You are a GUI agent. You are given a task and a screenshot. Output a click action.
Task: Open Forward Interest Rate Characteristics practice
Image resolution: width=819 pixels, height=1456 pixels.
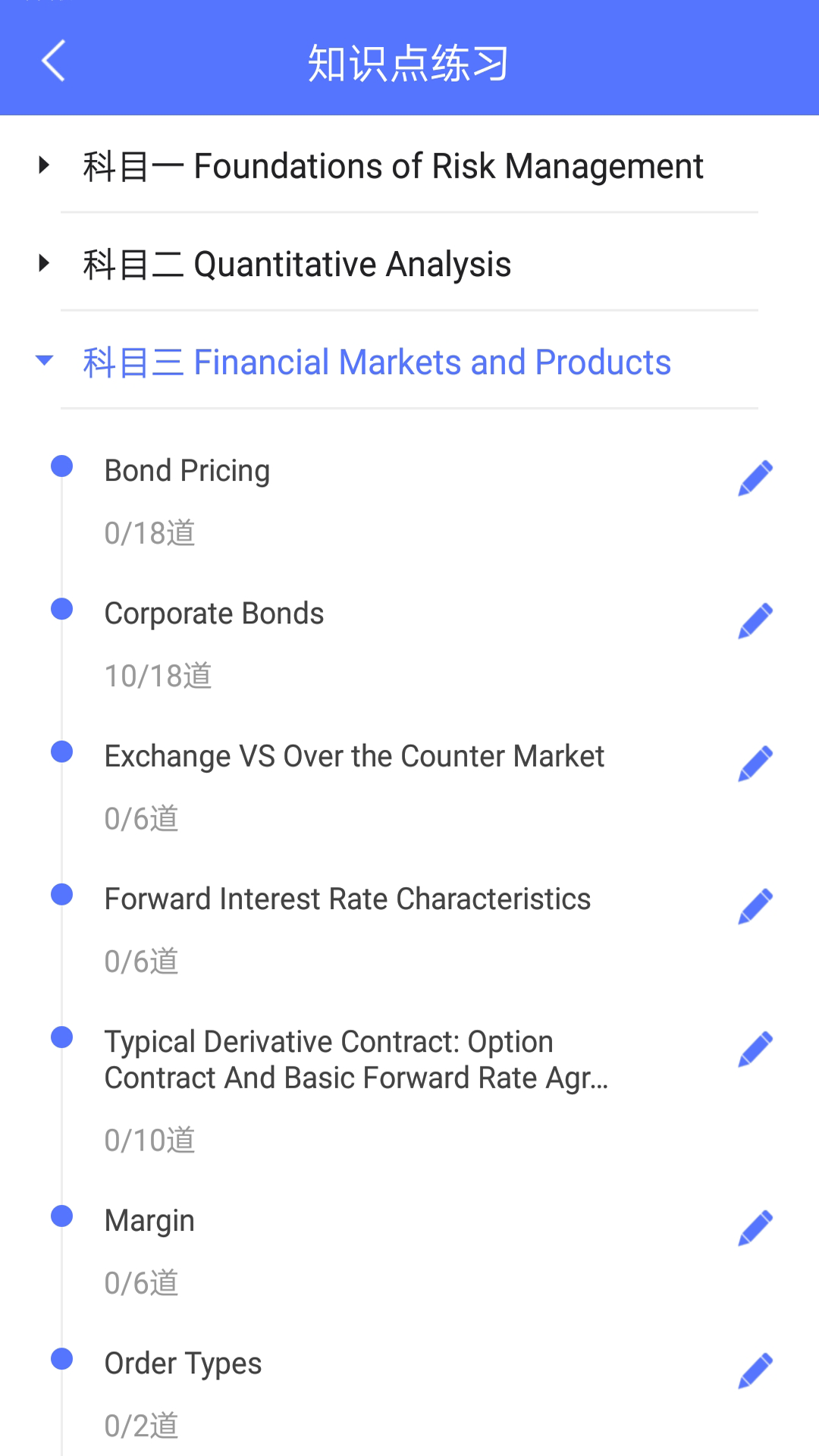pos(348,898)
